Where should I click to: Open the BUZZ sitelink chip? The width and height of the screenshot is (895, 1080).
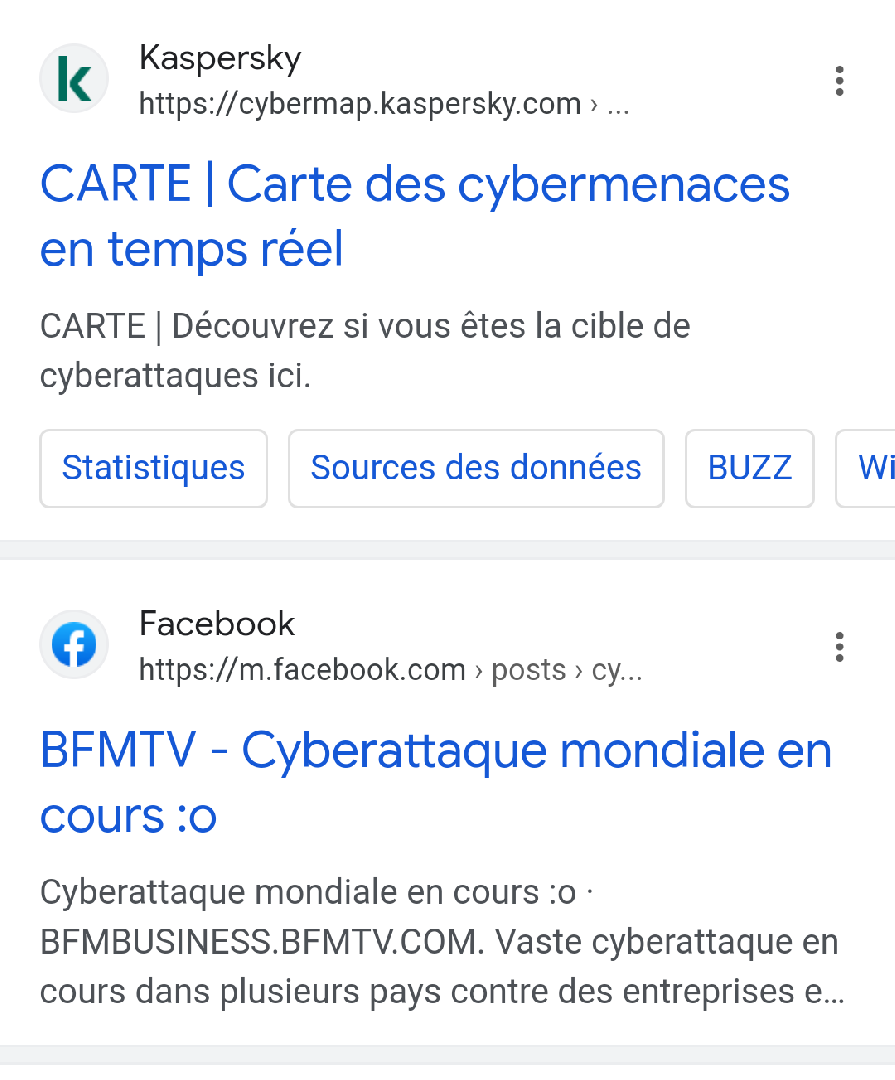pos(749,468)
